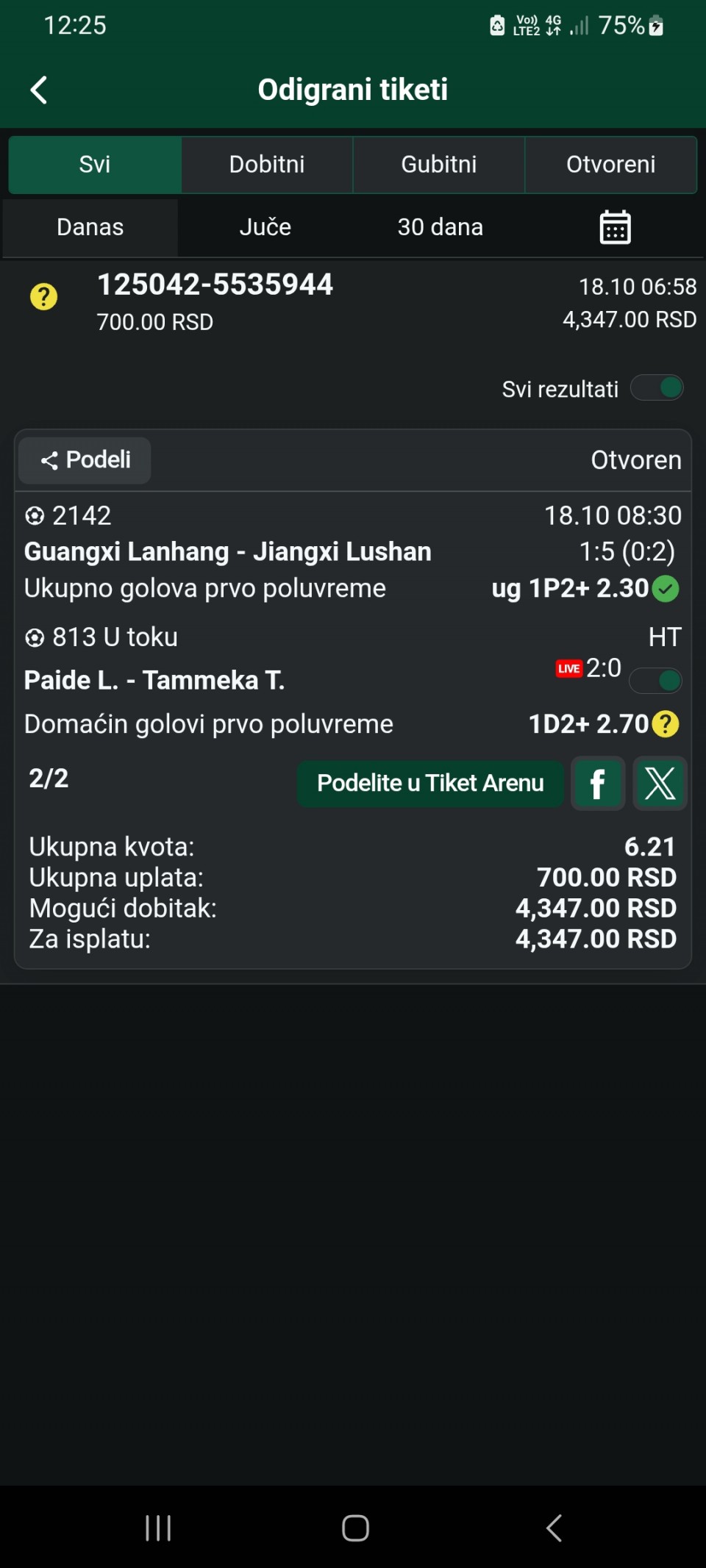706x1568 pixels.
Task: Open the calendar date picker
Action: (x=615, y=227)
